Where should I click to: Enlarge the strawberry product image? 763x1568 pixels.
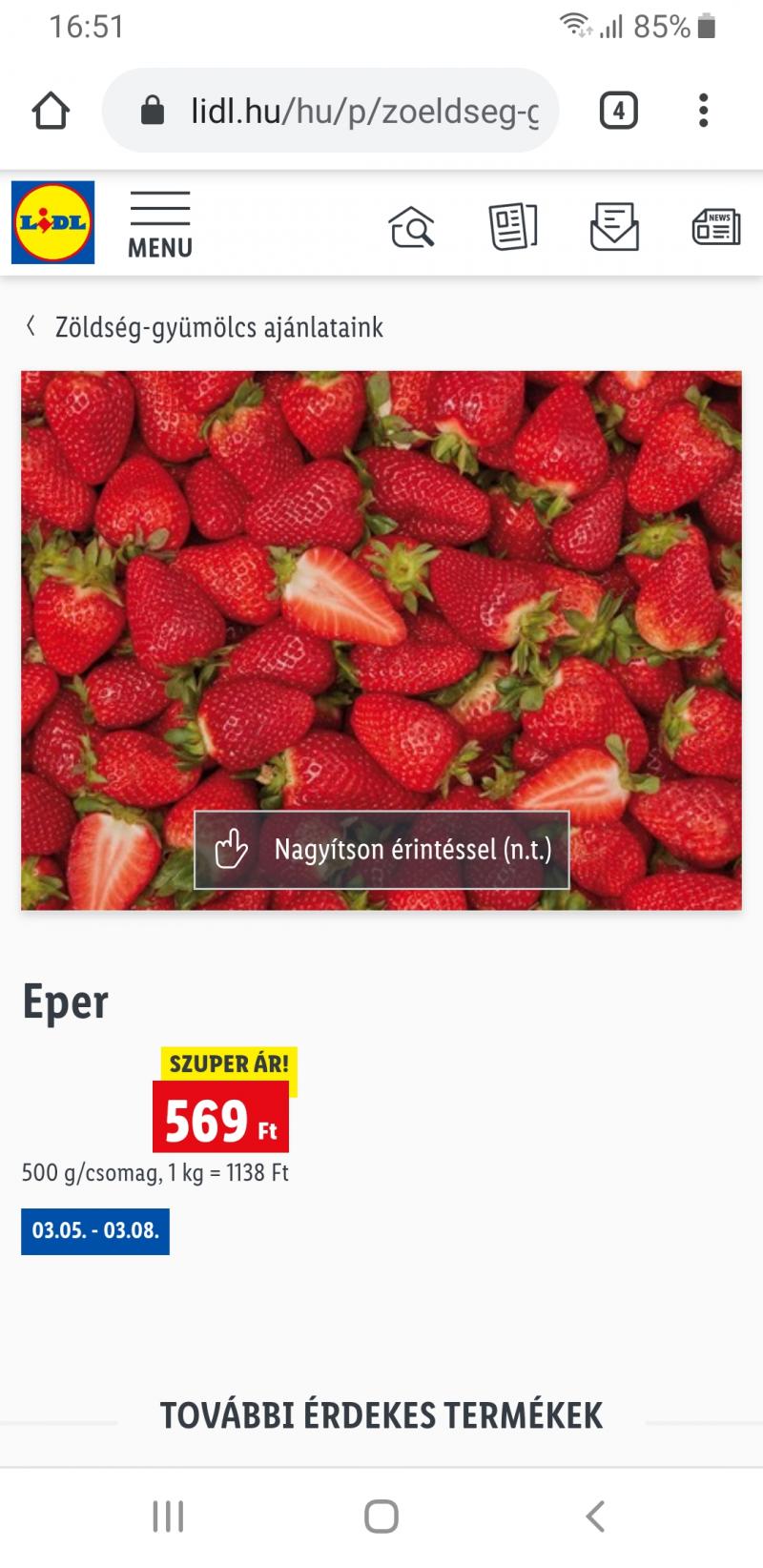[381, 640]
